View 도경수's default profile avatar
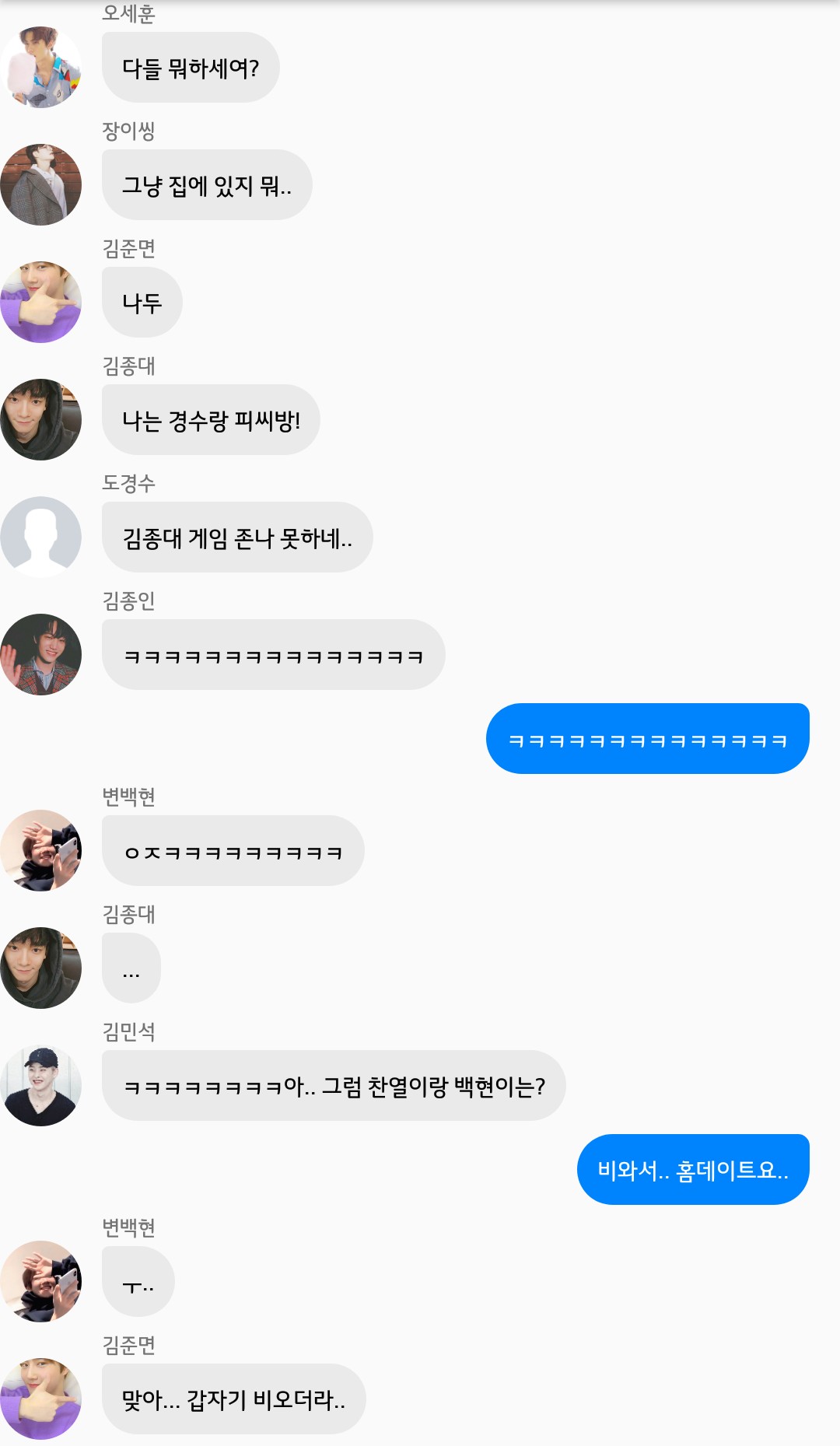 coord(41,537)
